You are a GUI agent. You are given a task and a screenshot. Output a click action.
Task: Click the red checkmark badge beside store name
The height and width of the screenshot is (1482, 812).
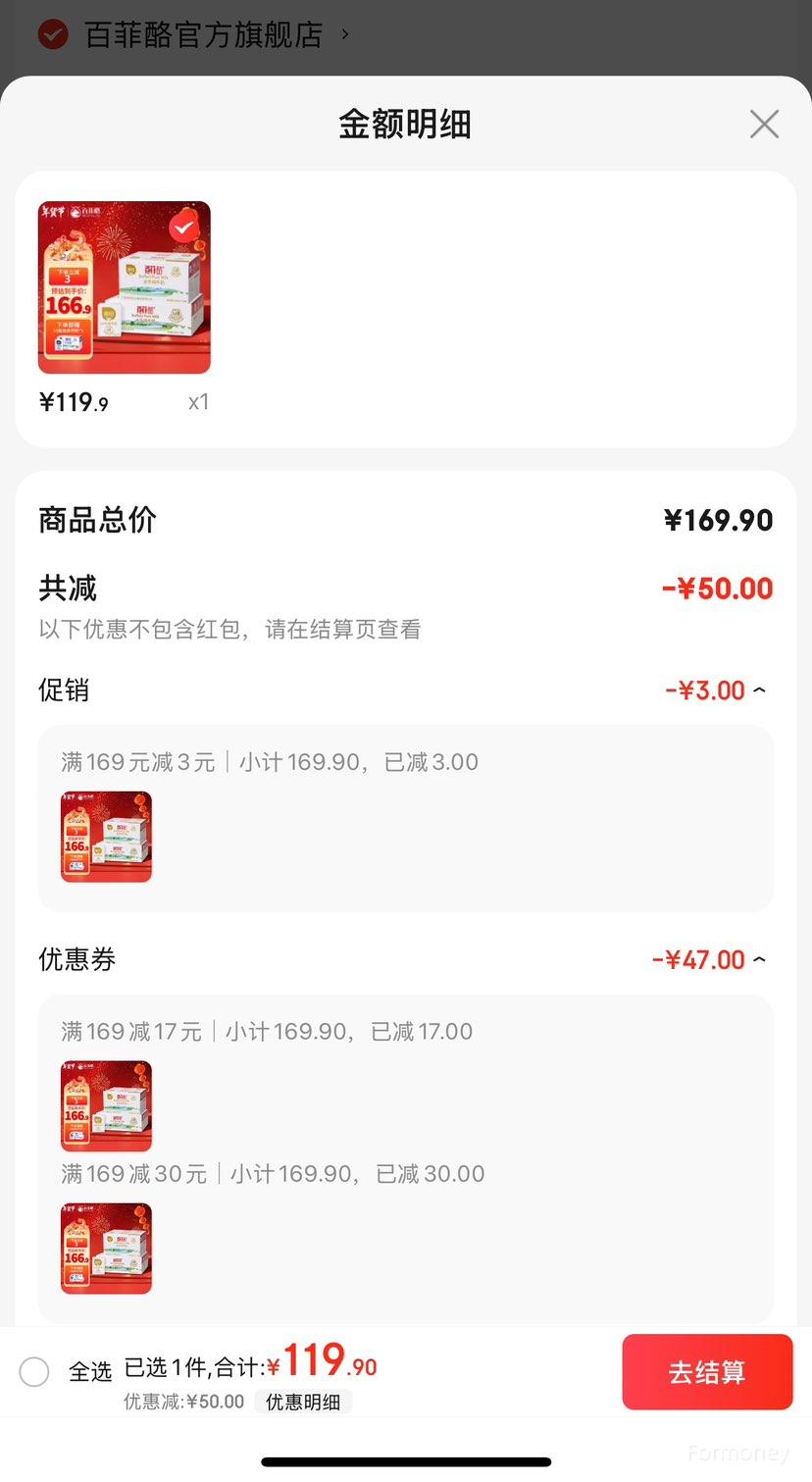coord(51,35)
